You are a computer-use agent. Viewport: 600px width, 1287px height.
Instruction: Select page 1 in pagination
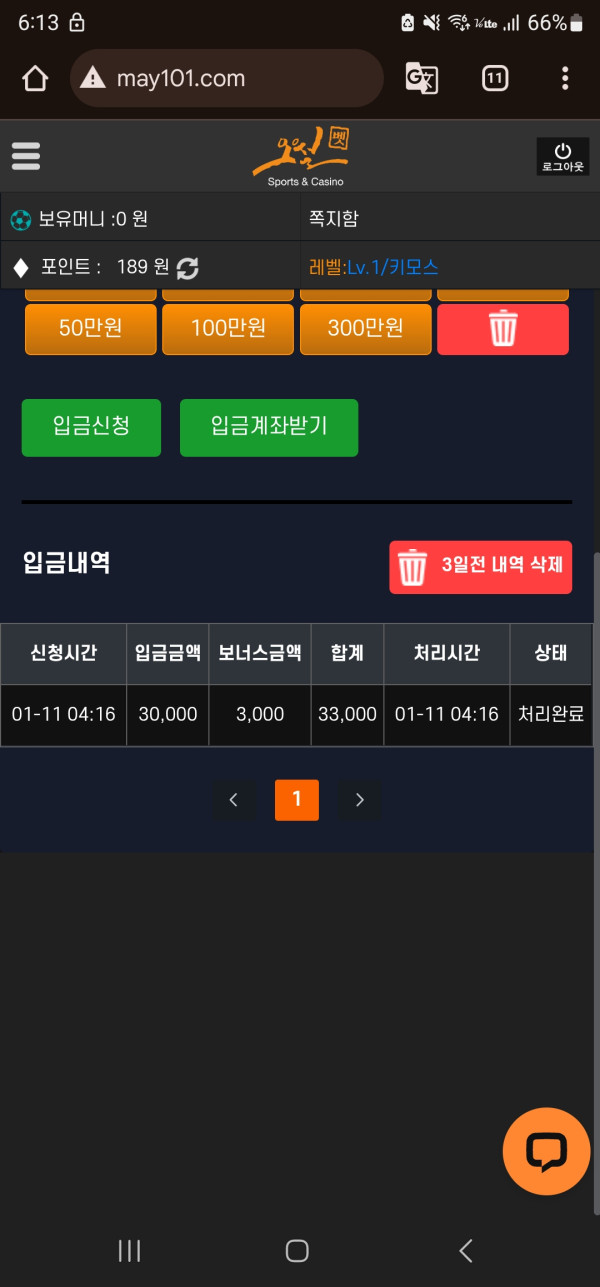pos(297,800)
